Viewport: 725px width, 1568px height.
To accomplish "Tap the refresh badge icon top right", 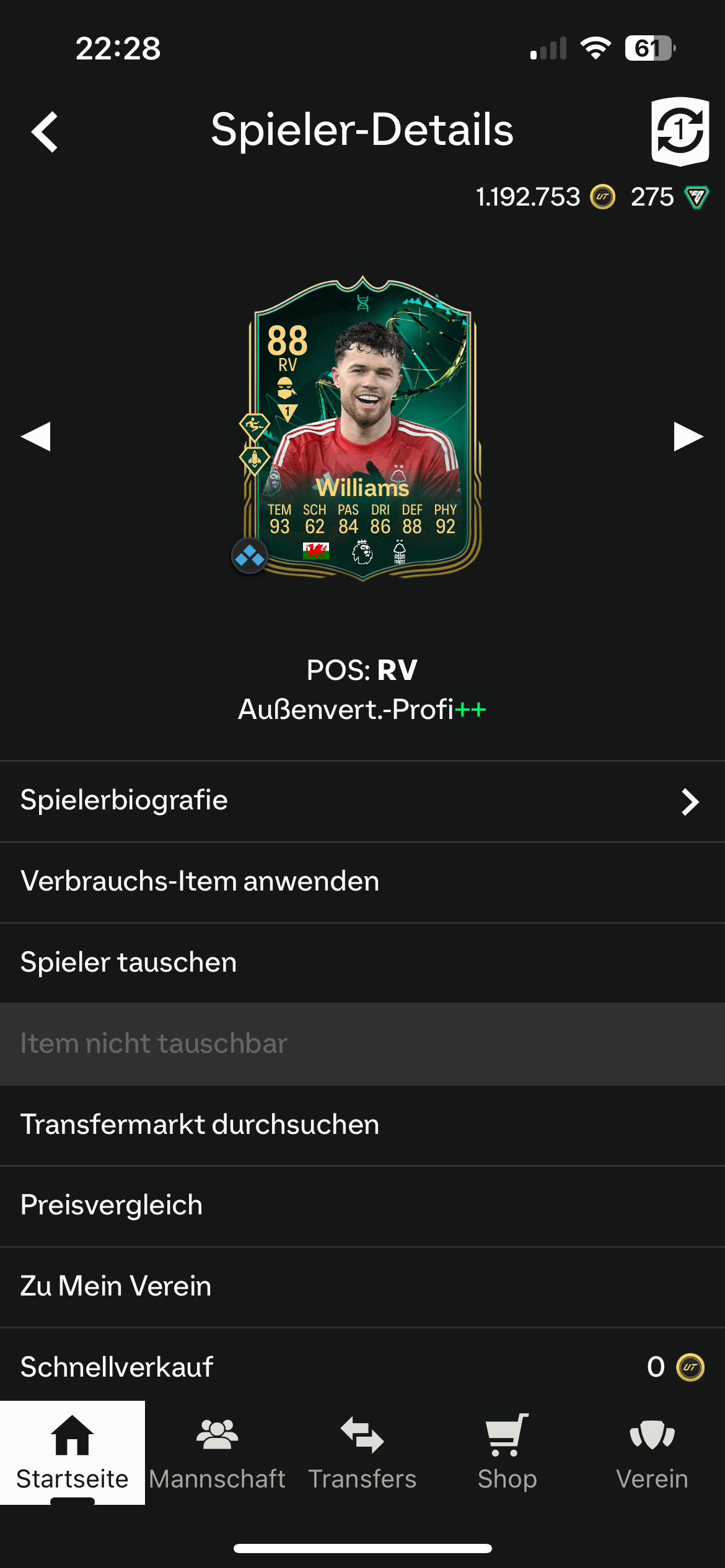I will (x=680, y=131).
